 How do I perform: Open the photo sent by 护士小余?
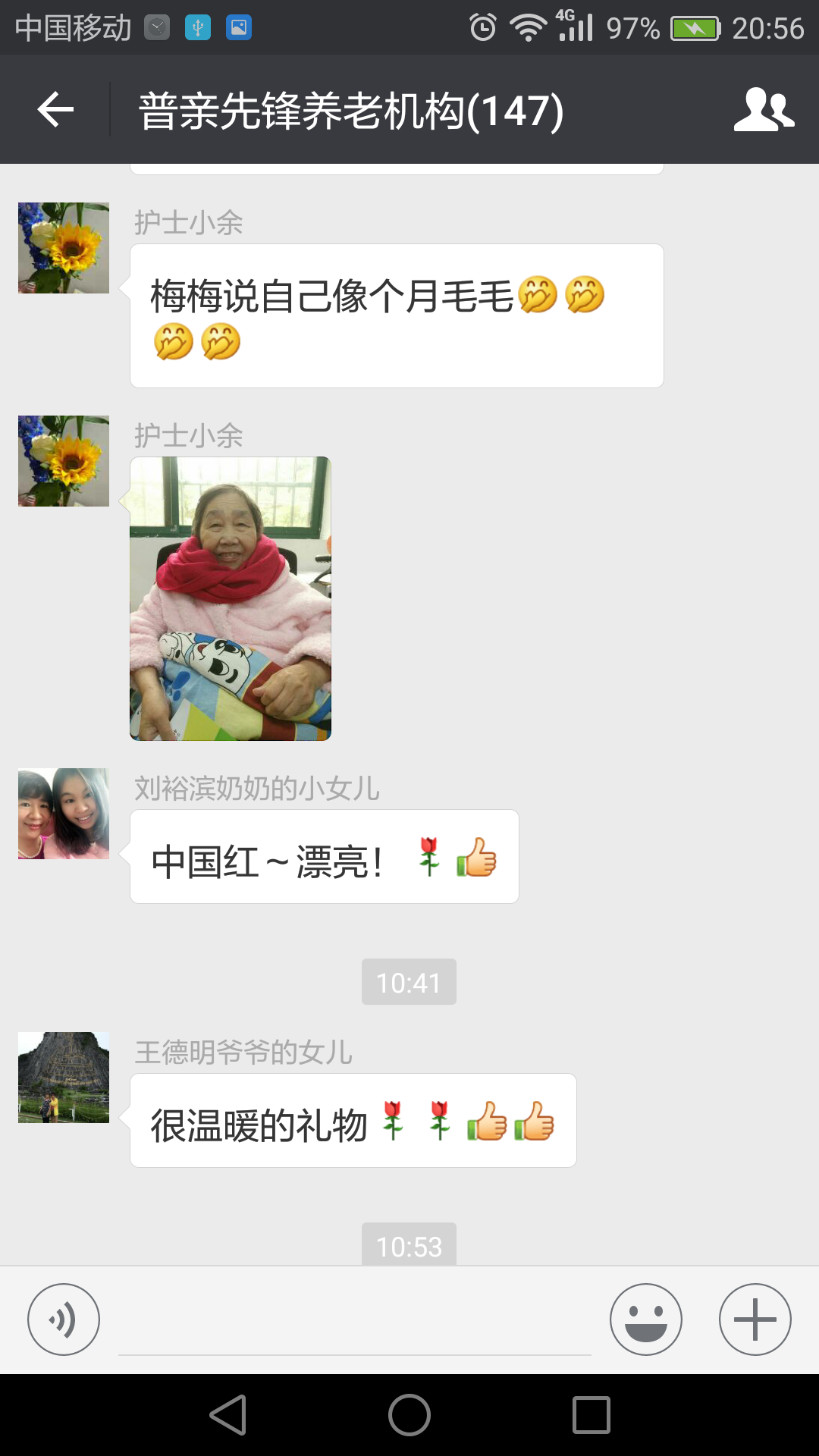point(231,598)
